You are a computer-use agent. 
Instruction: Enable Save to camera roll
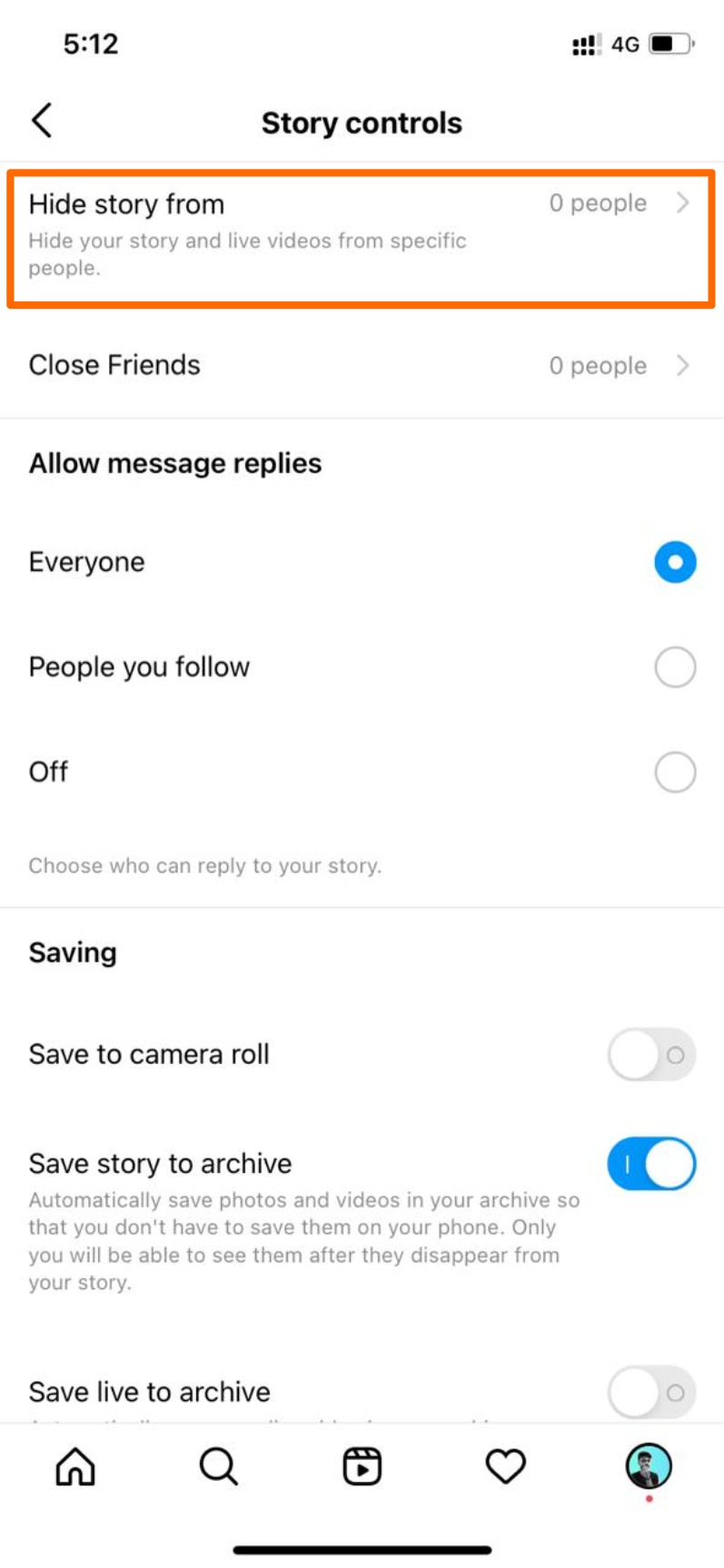tap(651, 1055)
